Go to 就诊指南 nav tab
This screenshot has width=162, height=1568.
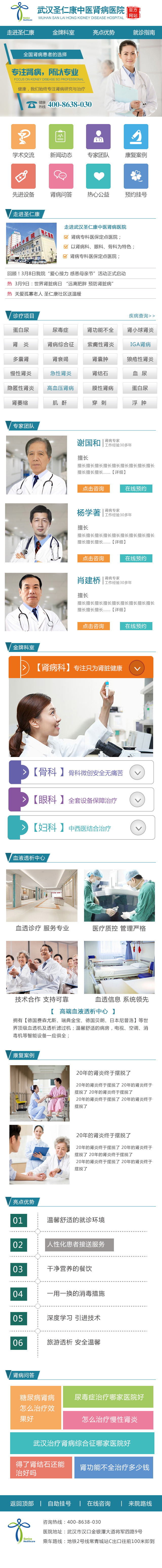(x=144, y=32)
